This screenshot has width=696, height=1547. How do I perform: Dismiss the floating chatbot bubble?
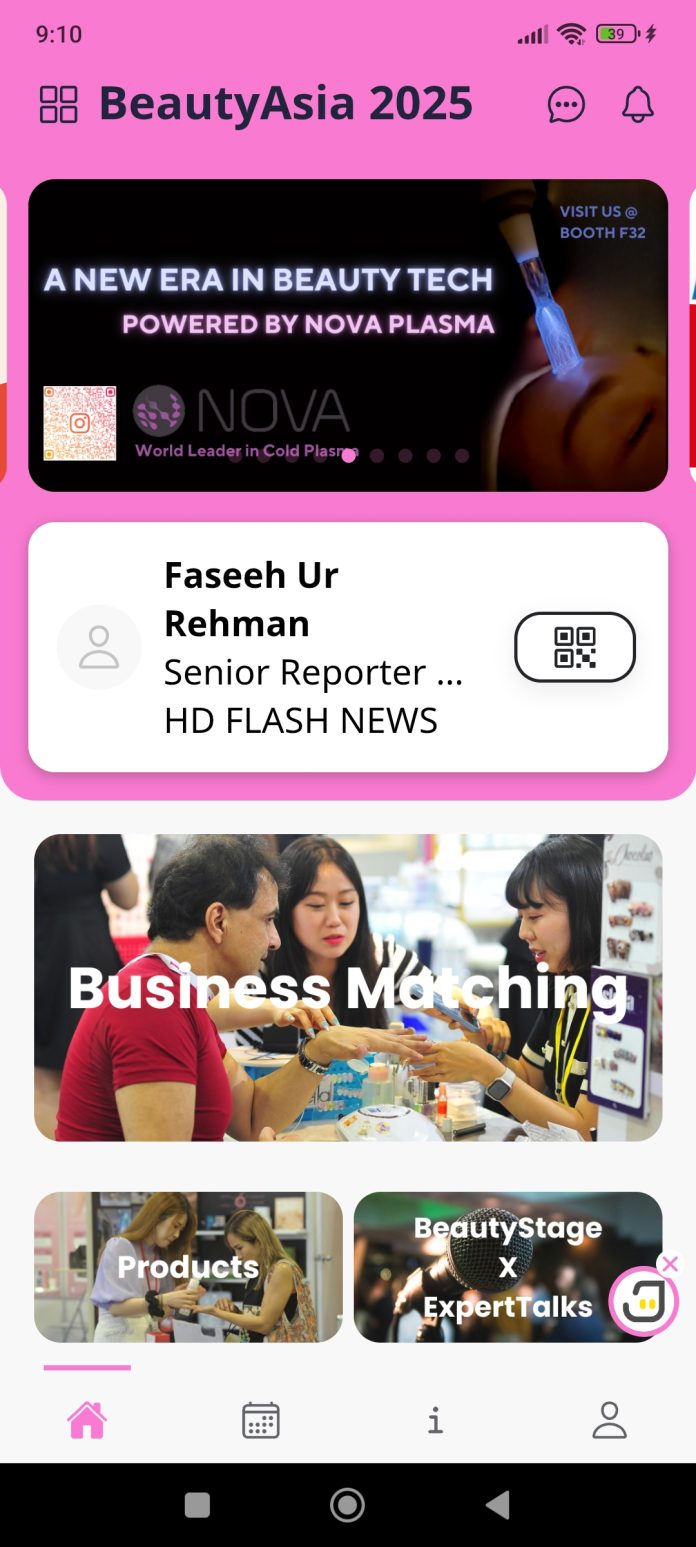[x=670, y=1264]
